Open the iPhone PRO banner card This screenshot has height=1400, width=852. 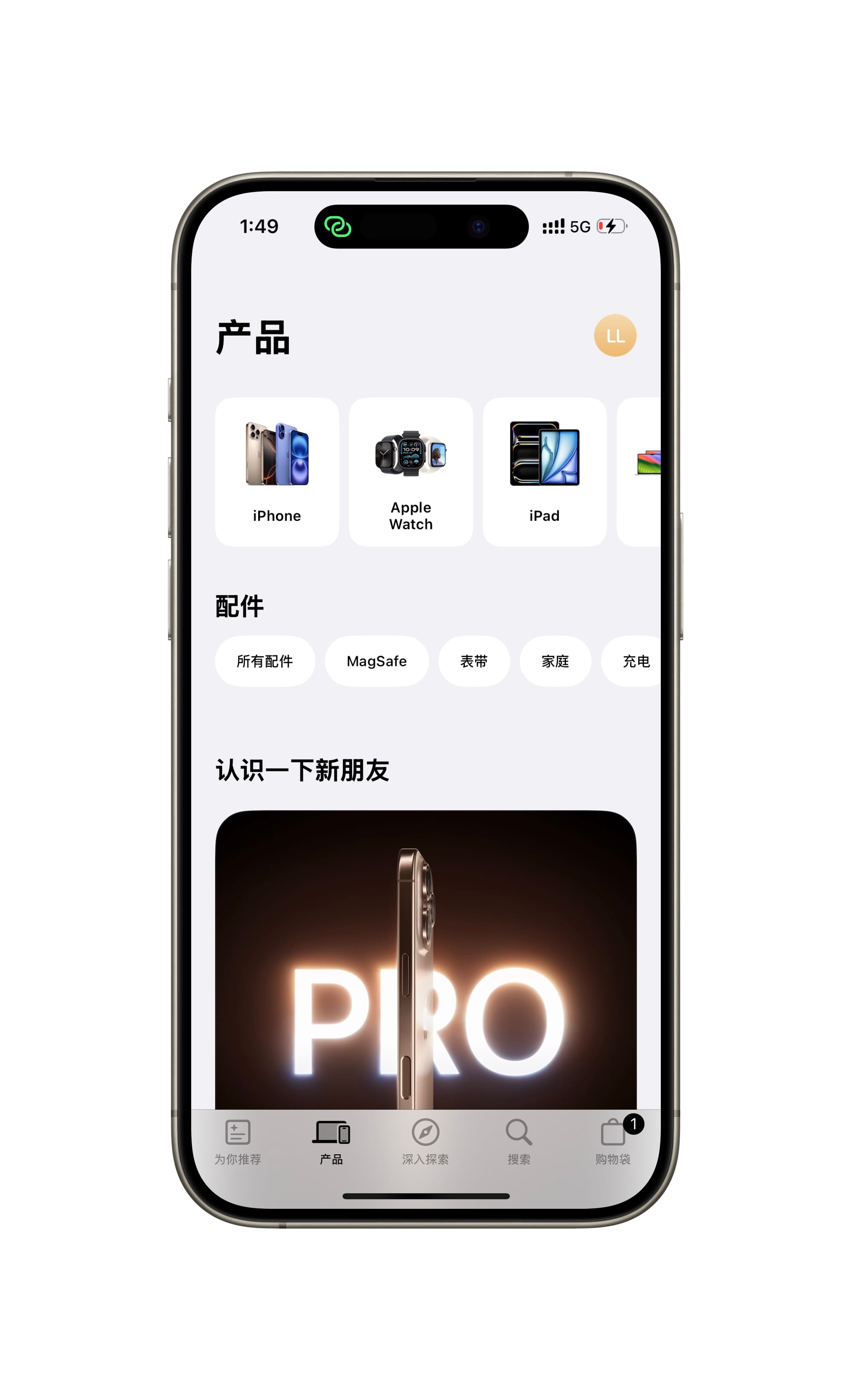tap(425, 960)
